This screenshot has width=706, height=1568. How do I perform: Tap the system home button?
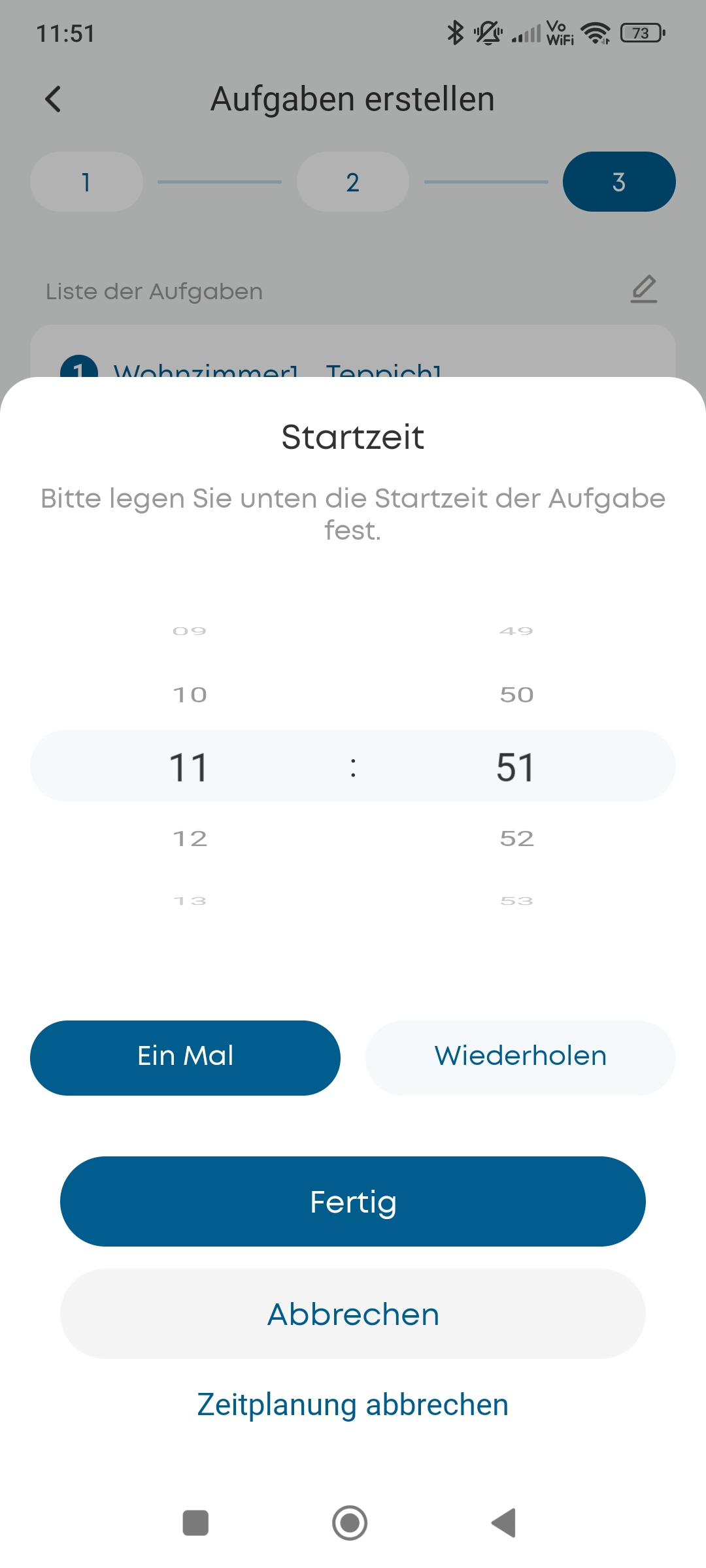350,1523
